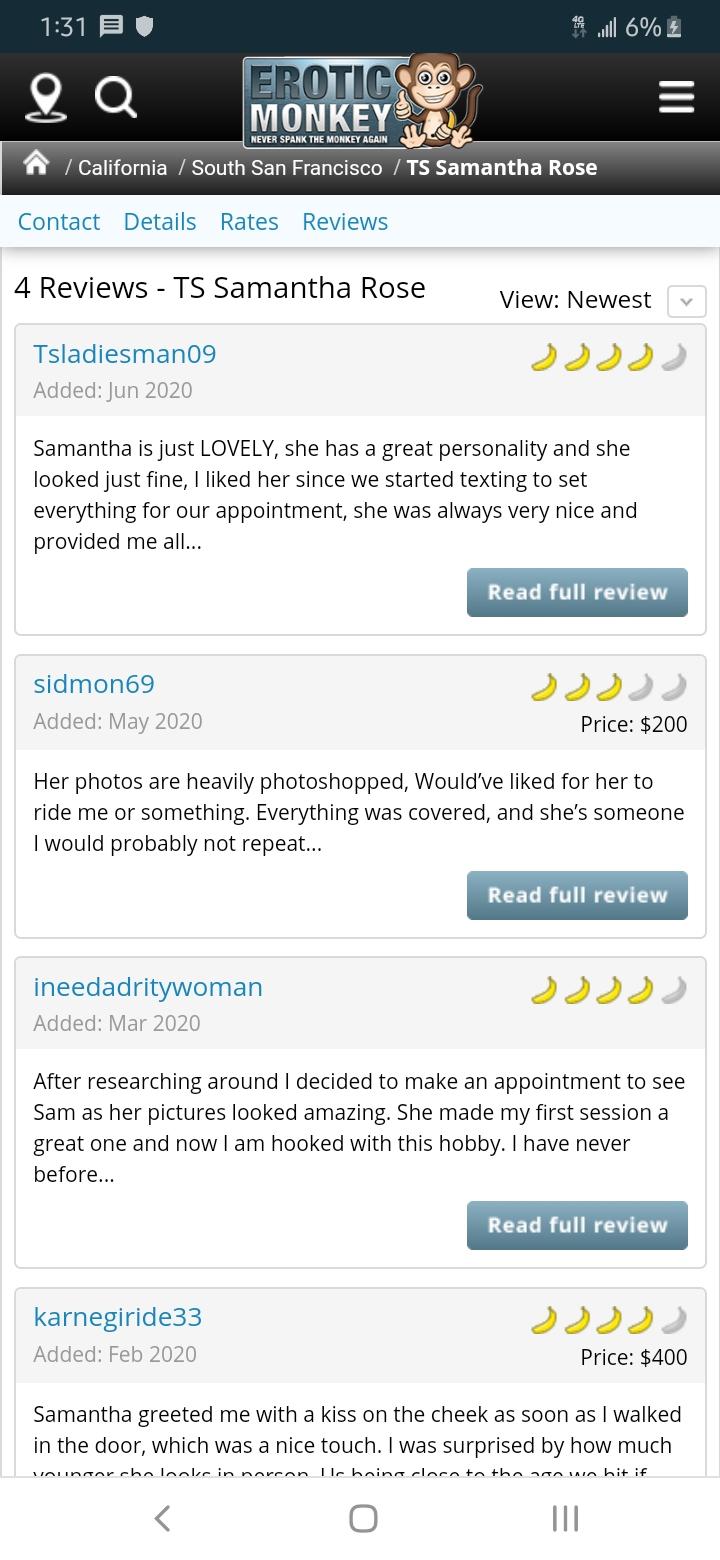Image resolution: width=720 pixels, height=1560 pixels.
Task: Switch to the Reviews section
Action: [345, 222]
